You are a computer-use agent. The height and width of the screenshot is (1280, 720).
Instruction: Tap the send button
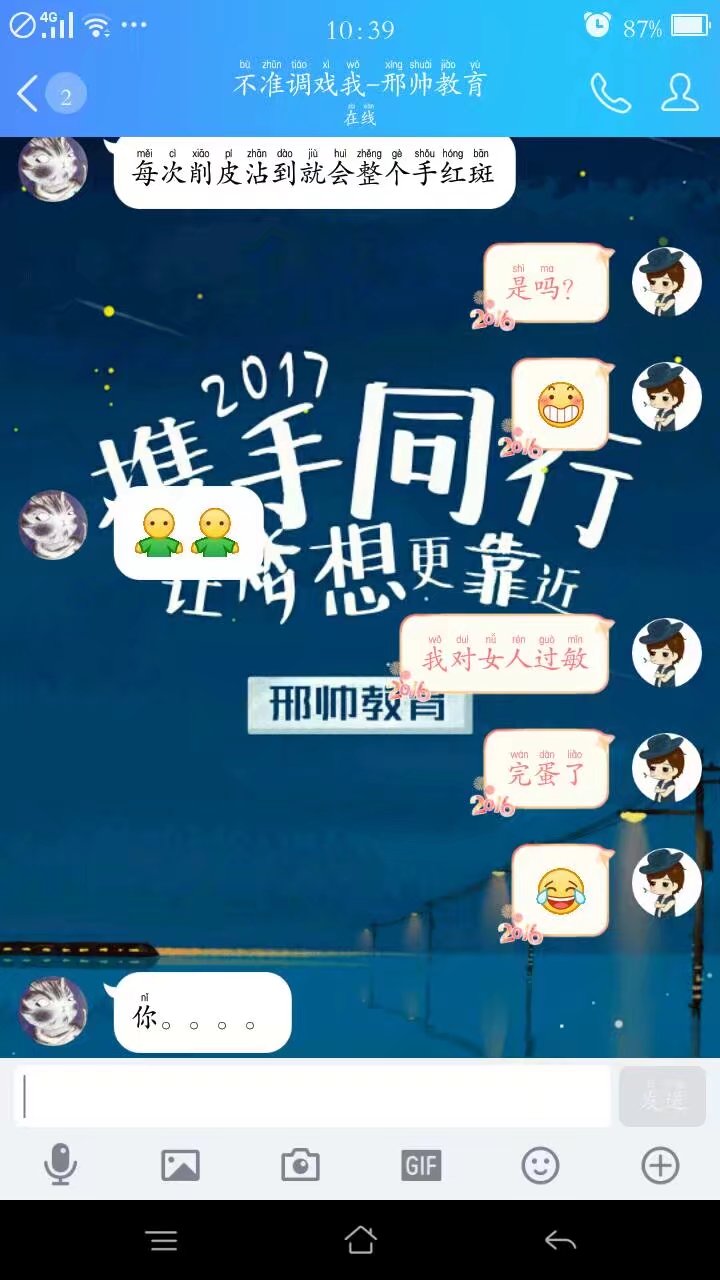coord(662,1096)
